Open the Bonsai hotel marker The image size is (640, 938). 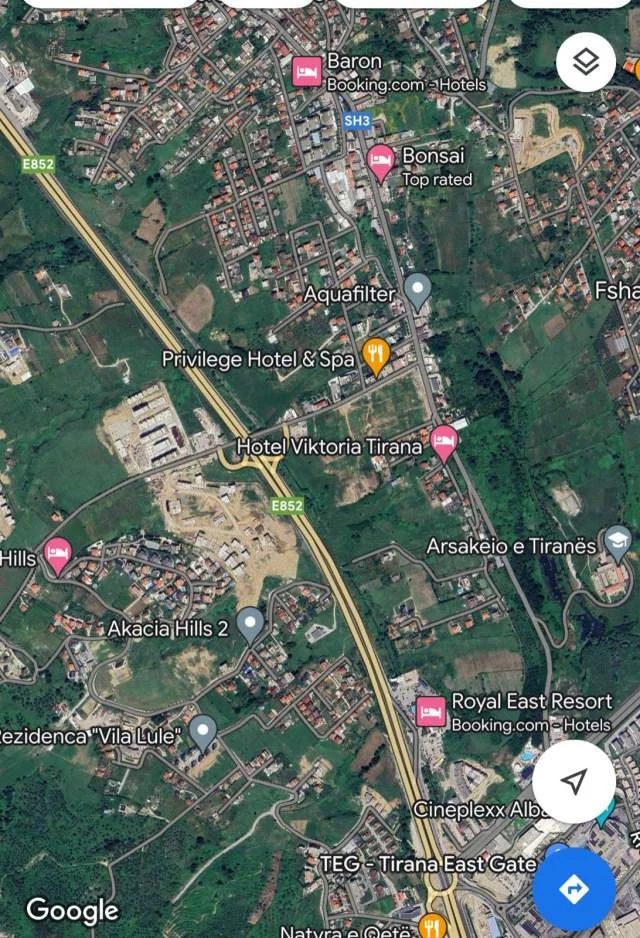[380, 160]
